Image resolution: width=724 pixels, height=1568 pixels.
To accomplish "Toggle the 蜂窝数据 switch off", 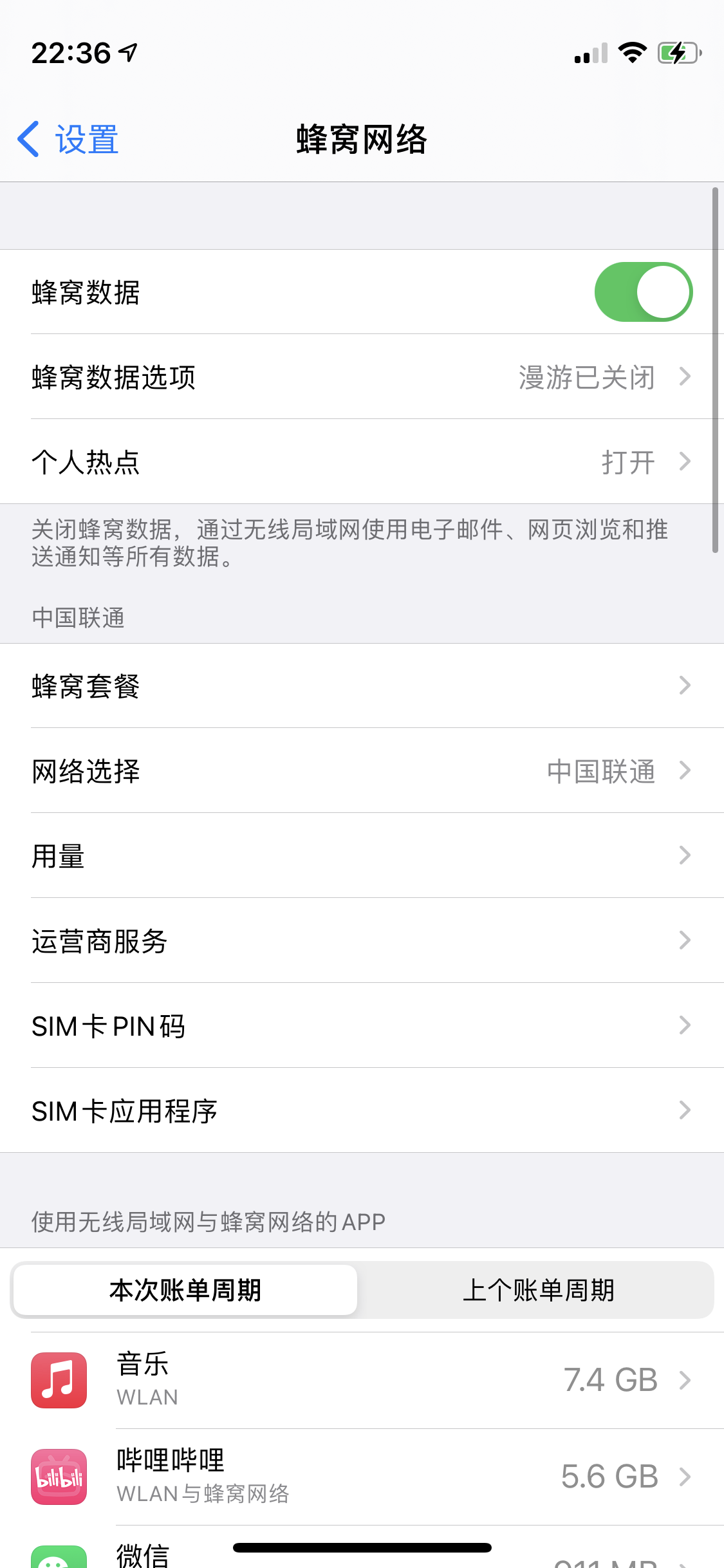I will click(643, 292).
